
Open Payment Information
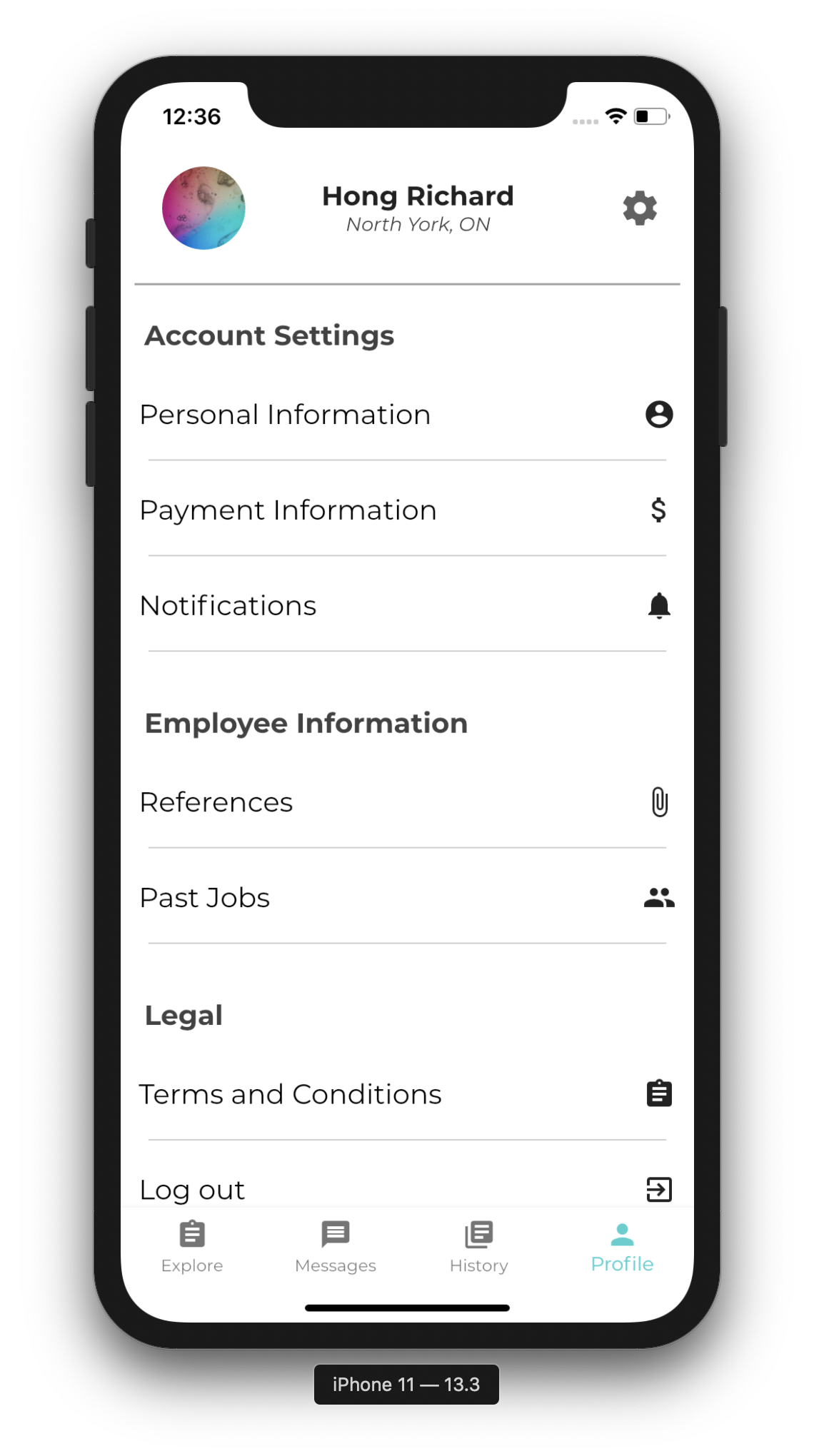pyautogui.click(x=406, y=510)
